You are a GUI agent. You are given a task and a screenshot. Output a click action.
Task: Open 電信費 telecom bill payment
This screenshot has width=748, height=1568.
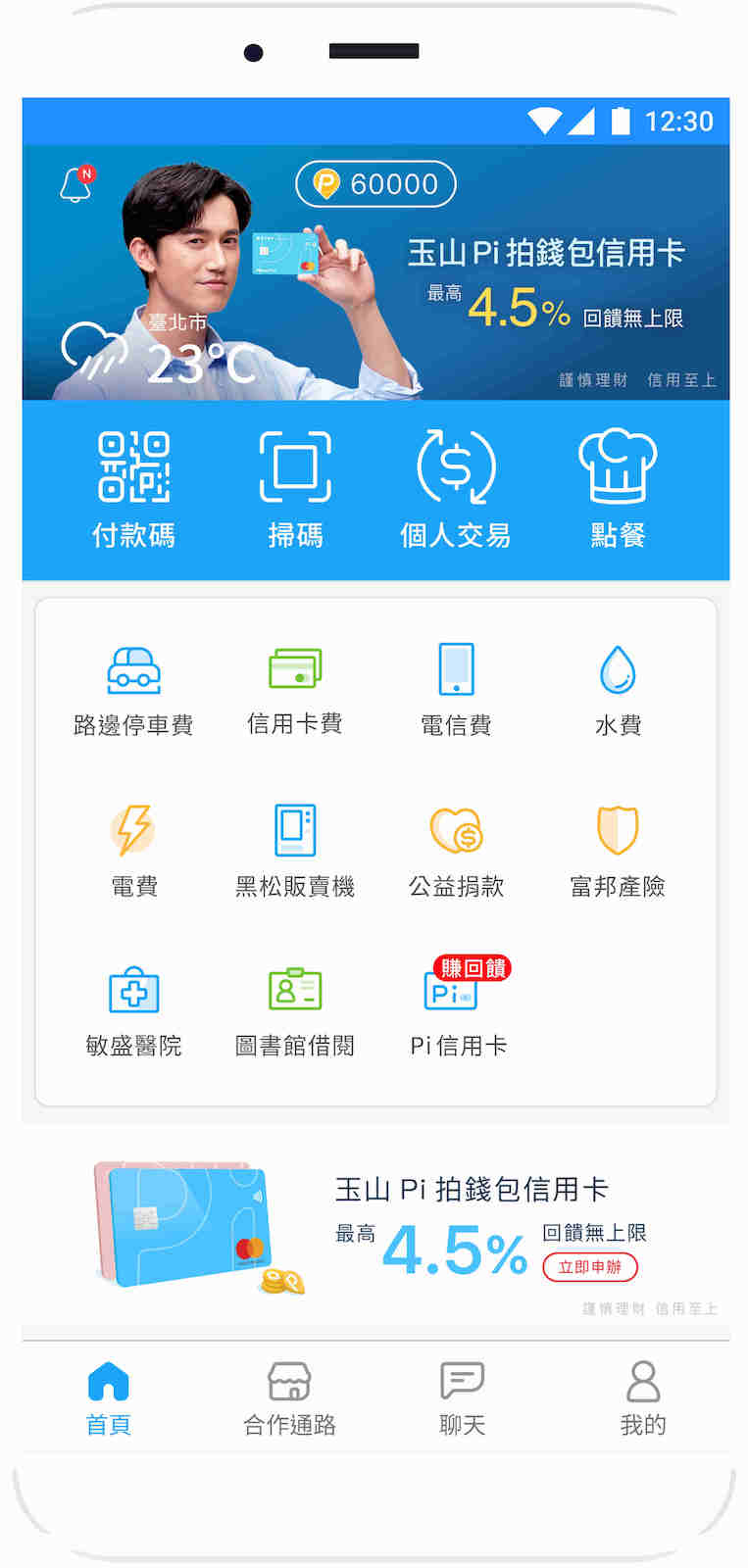(x=456, y=691)
